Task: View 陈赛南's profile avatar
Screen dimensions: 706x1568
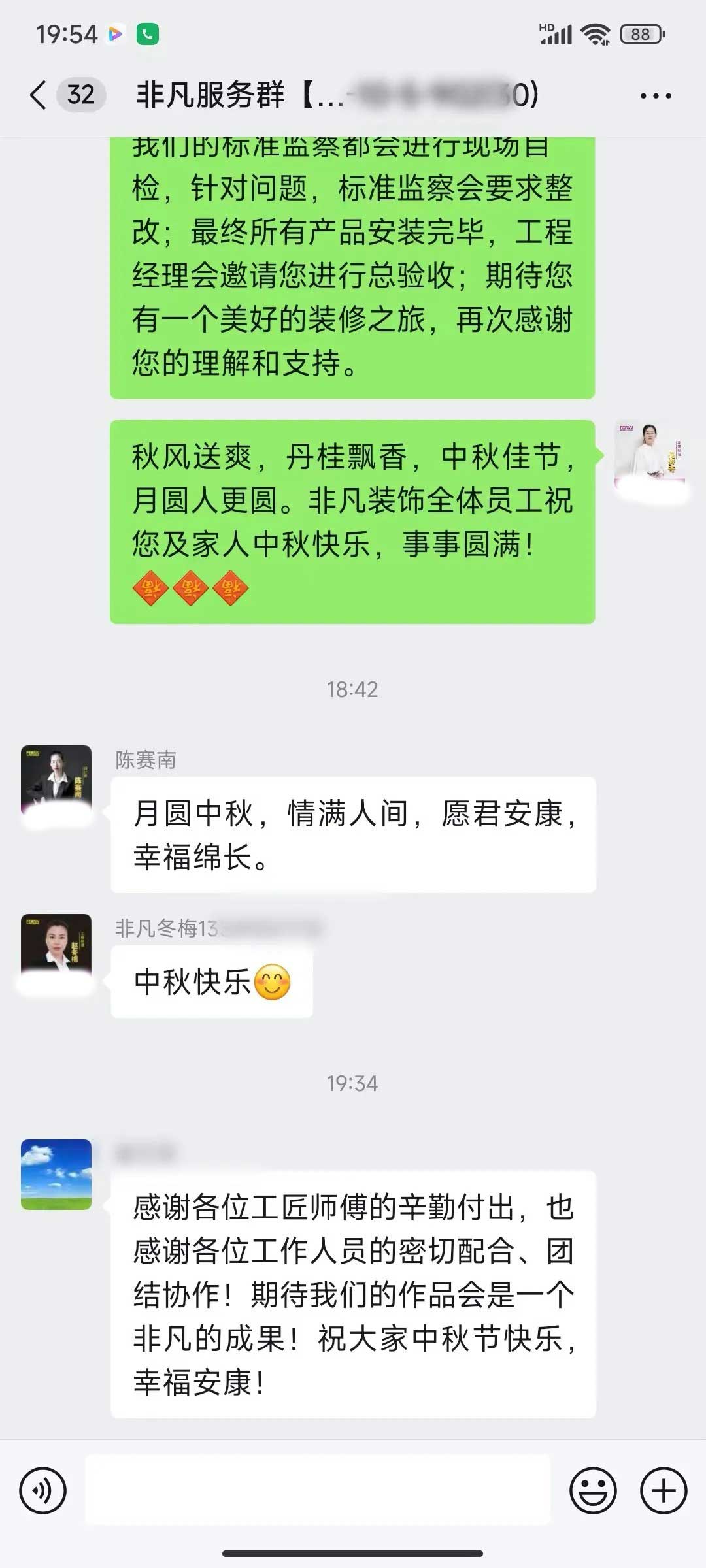Action: [x=56, y=781]
